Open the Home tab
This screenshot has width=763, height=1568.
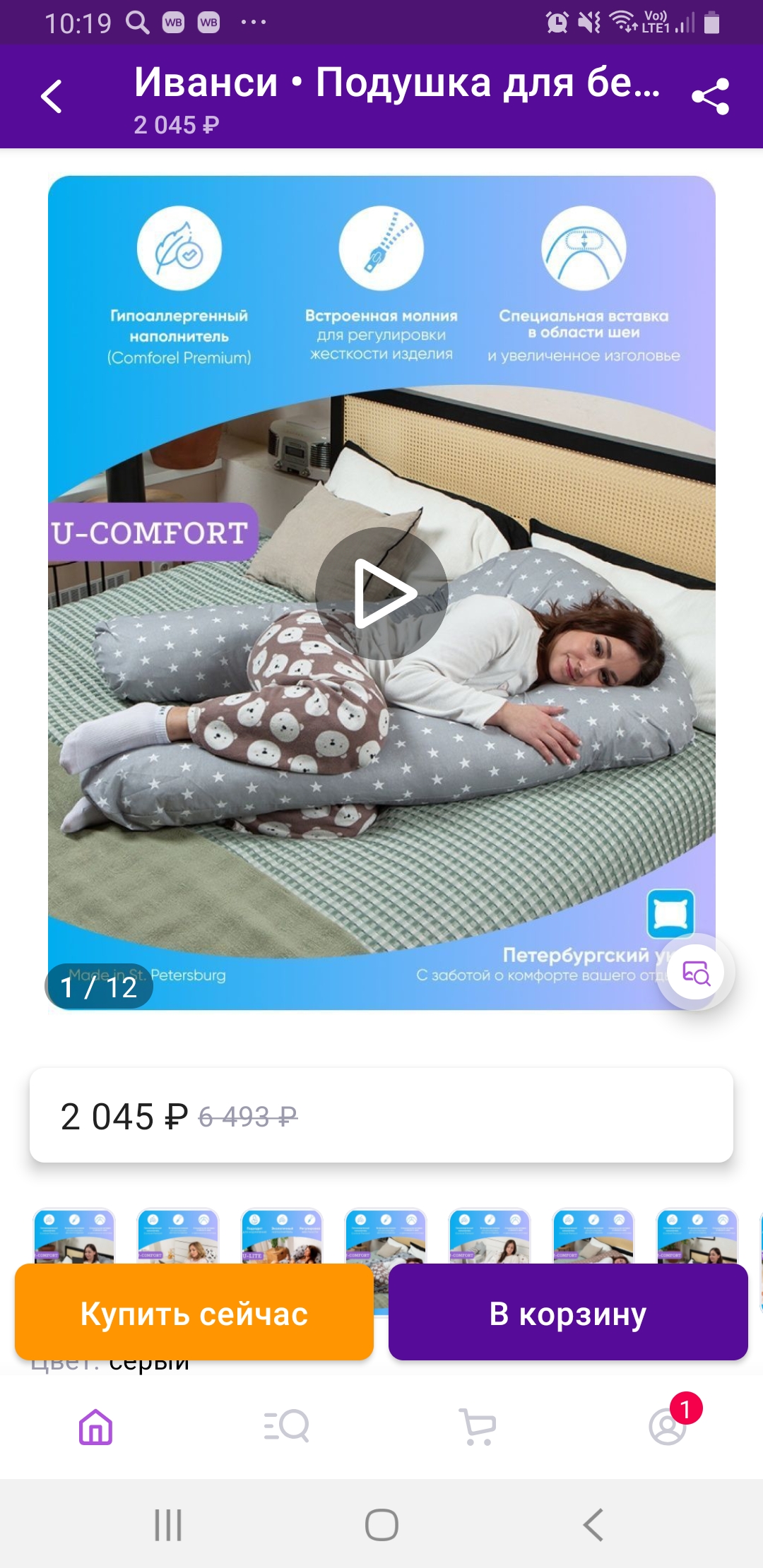pos(95,1427)
